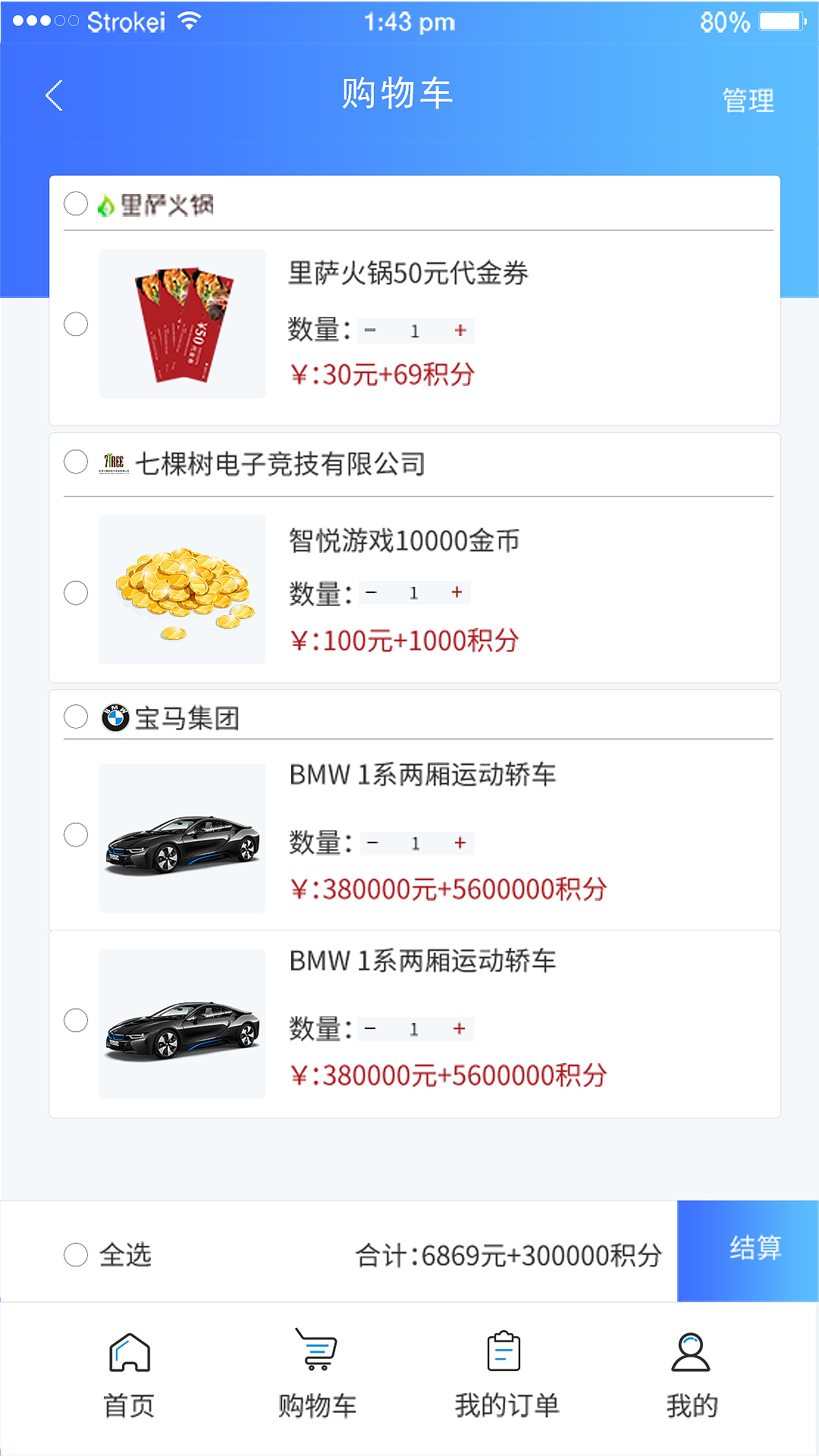Select the 里萨火锅50元代金券 item
This screenshot has width=819, height=1456.
point(76,324)
